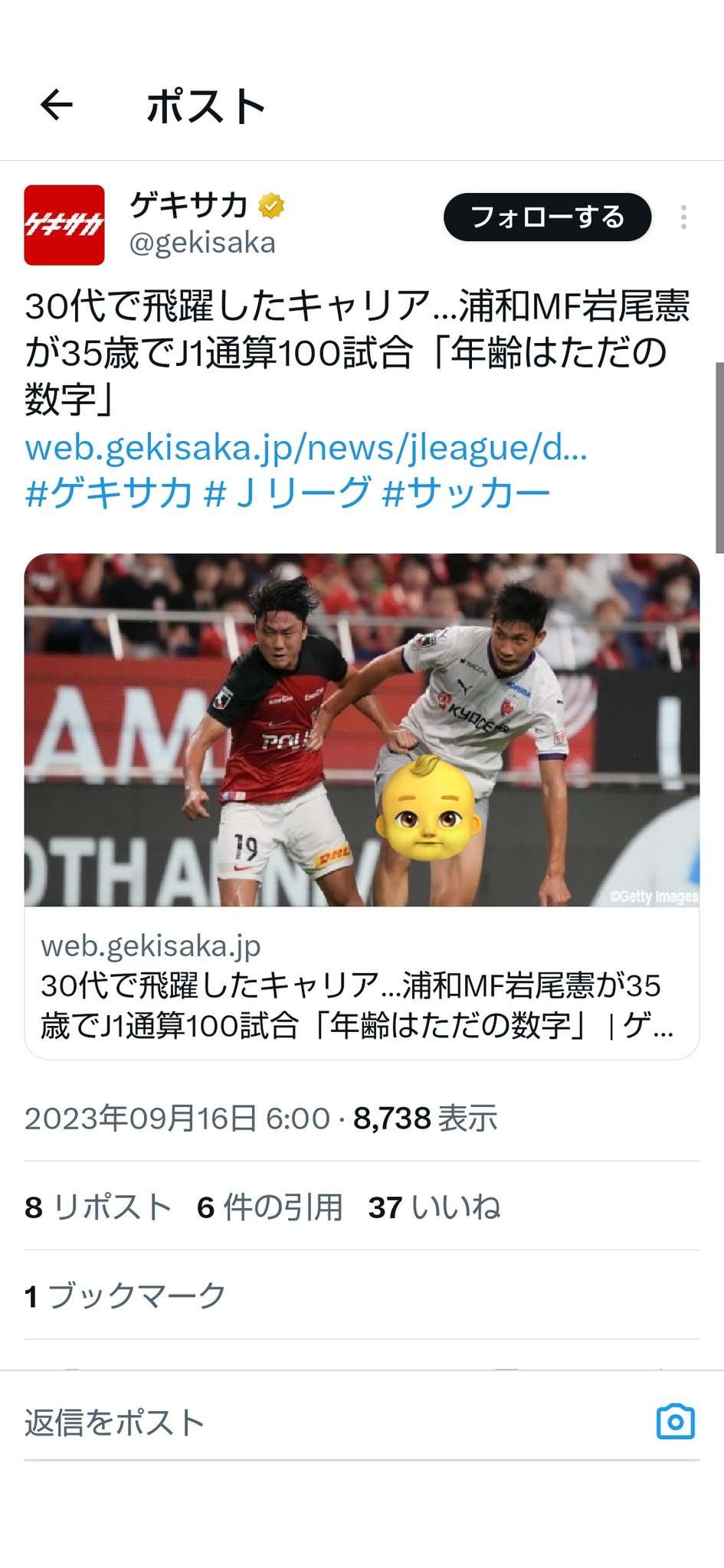The height and width of the screenshot is (1568, 724).
Task: Tap the フォローする button
Action: [547, 217]
